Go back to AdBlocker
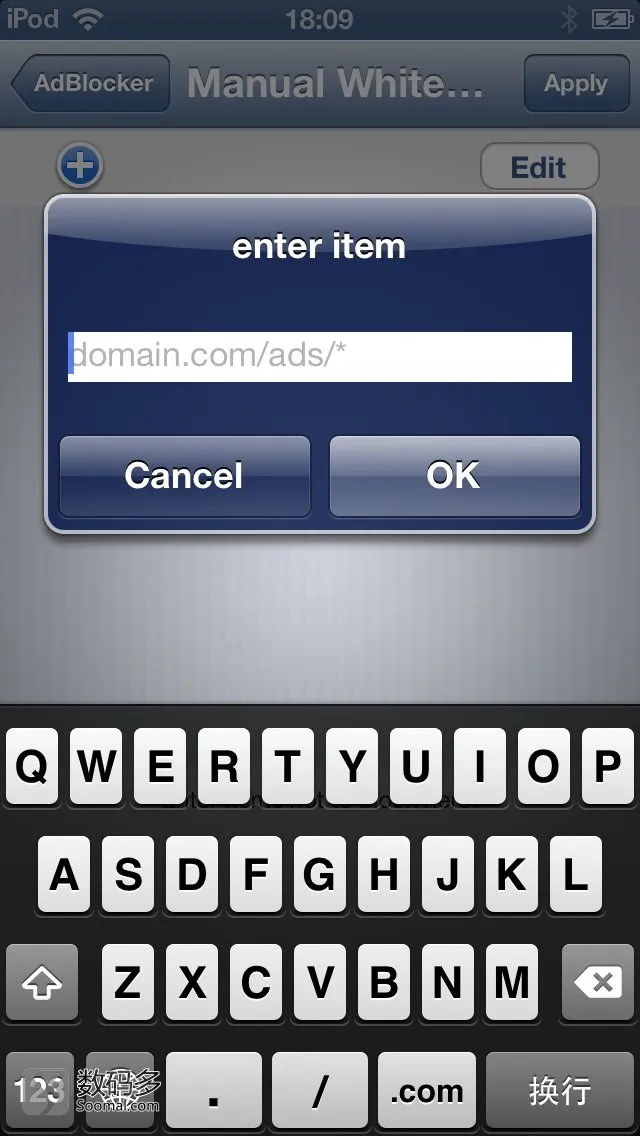 pyautogui.click(x=91, y=83)
